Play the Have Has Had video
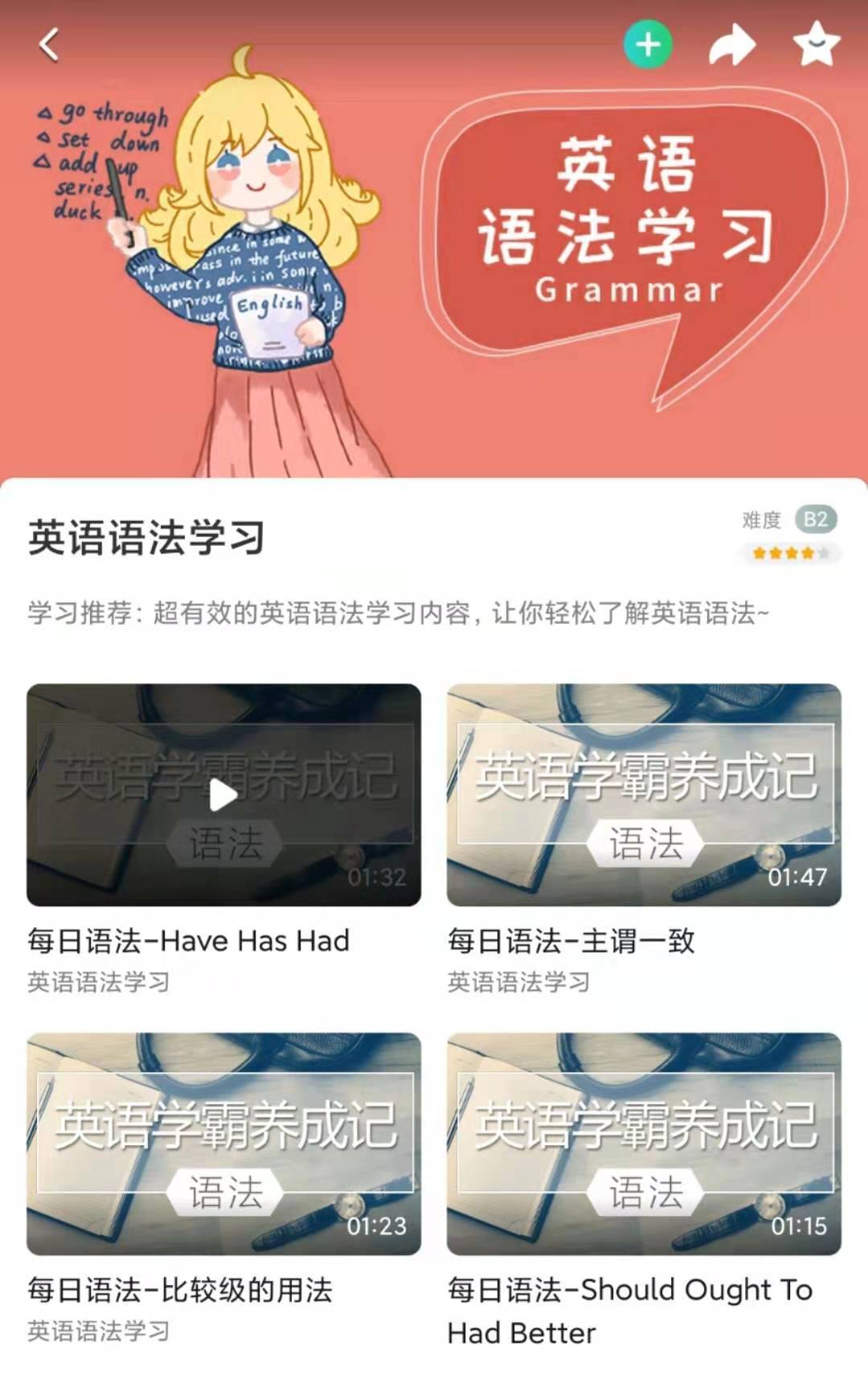 (x=223, y=795)
